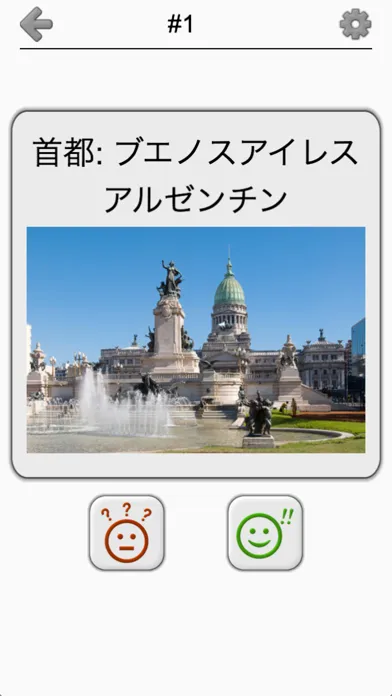Go back with the arrow icon

[x=36, y=24]
